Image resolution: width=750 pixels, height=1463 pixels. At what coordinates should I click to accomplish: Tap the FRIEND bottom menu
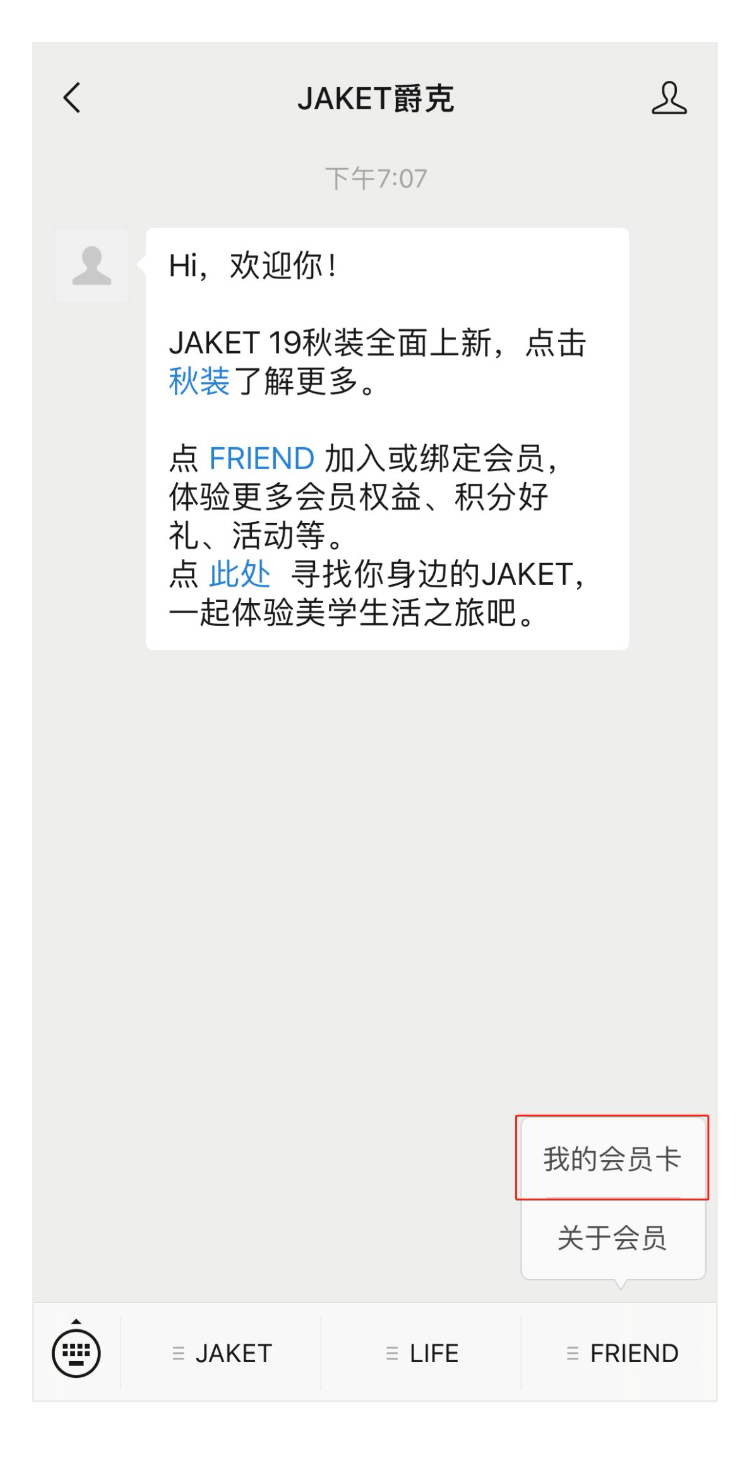[x=621, y=1353]
